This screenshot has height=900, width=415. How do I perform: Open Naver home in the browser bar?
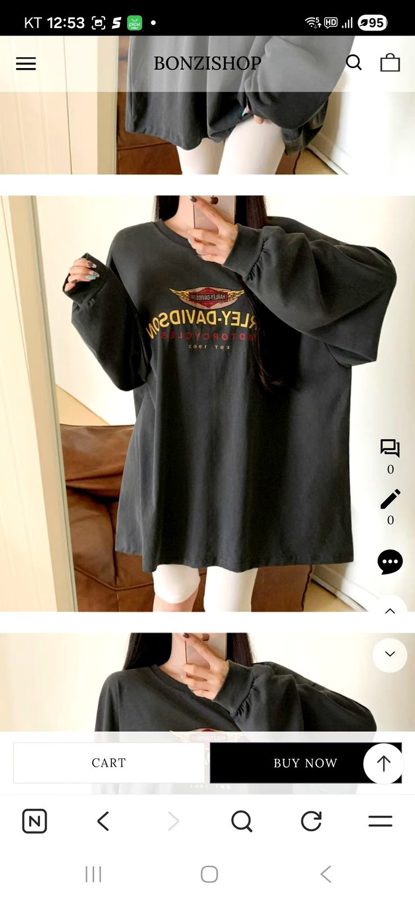34,821
